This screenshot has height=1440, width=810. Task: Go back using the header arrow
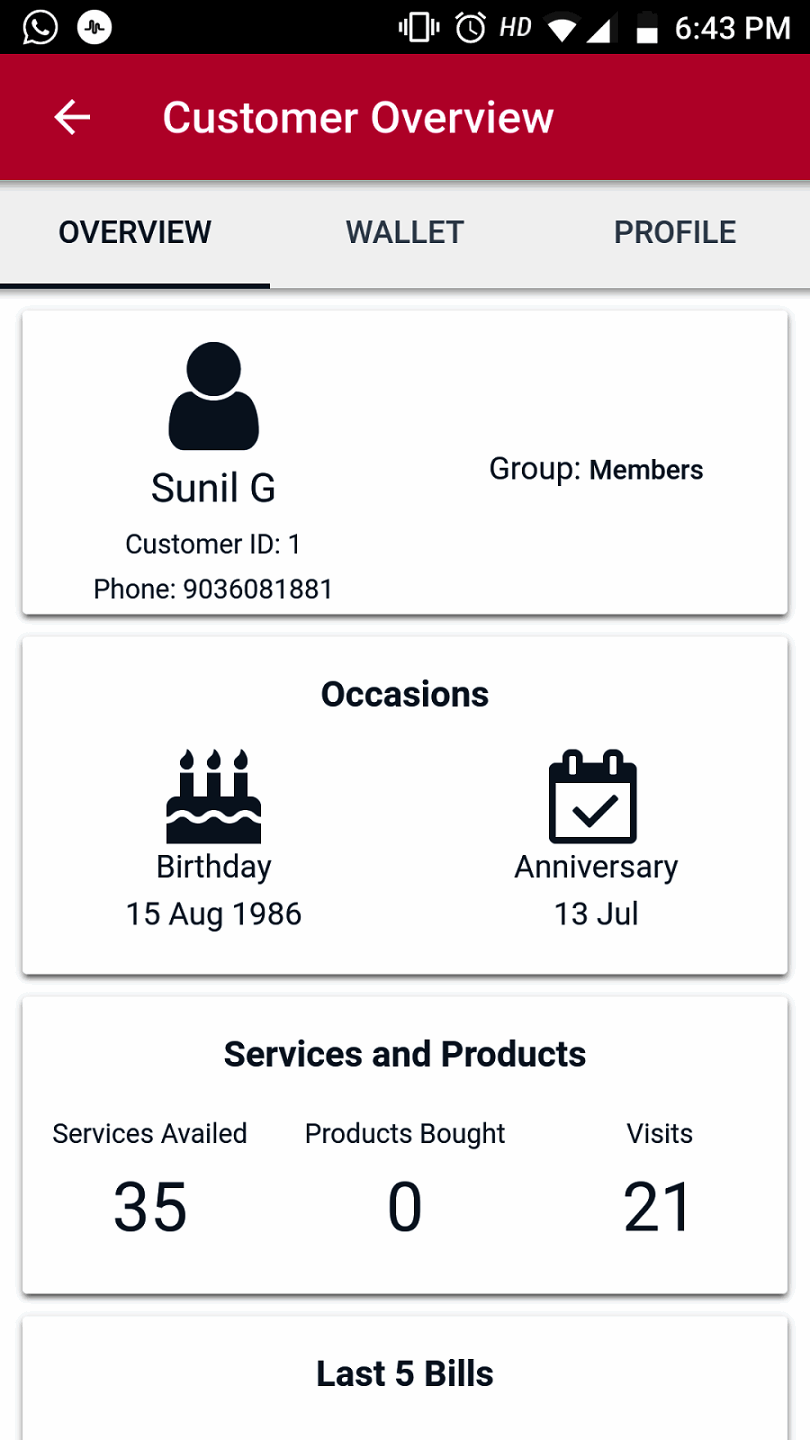(72, 118)
